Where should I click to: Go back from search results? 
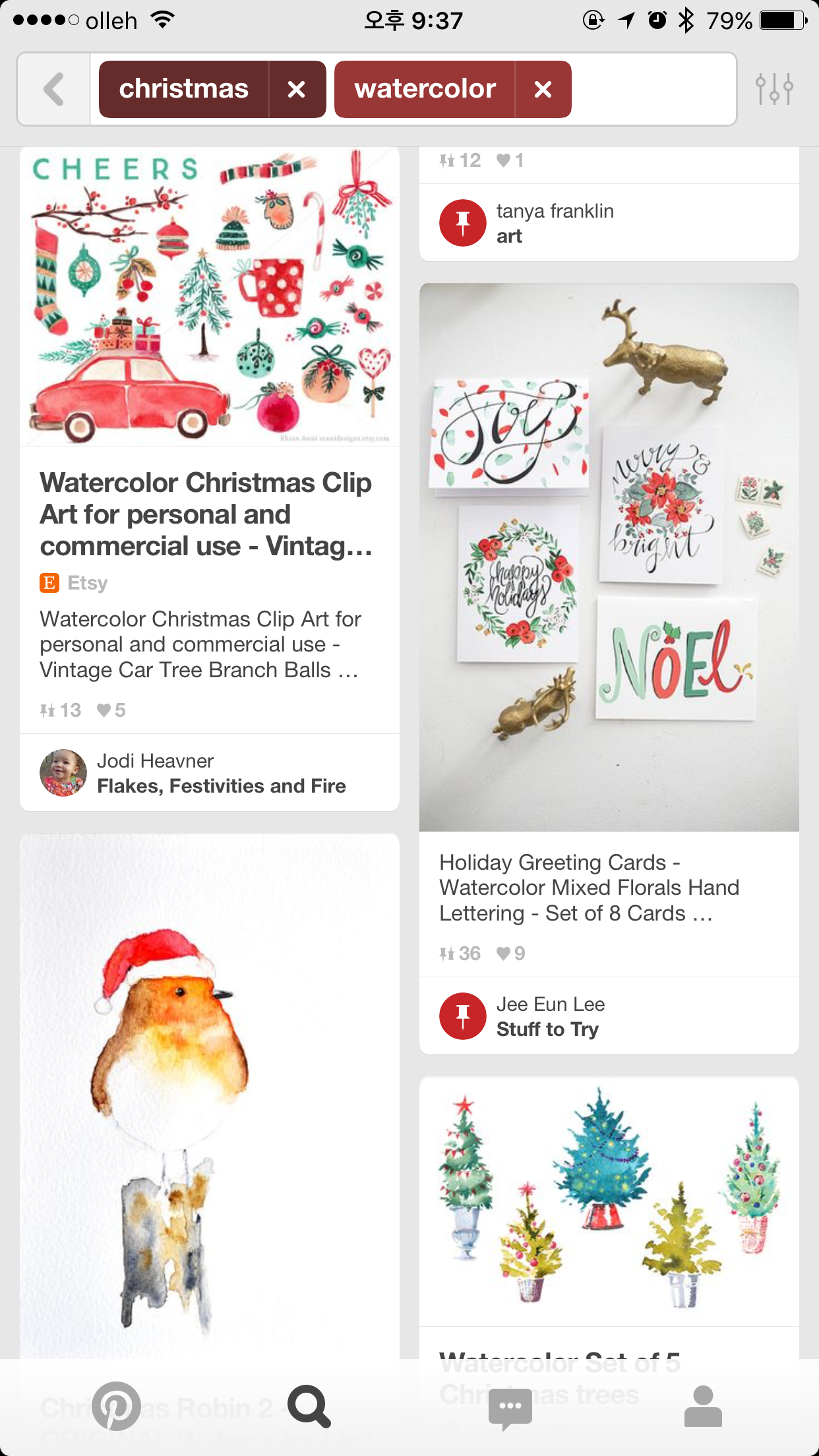tap(54, 89)
